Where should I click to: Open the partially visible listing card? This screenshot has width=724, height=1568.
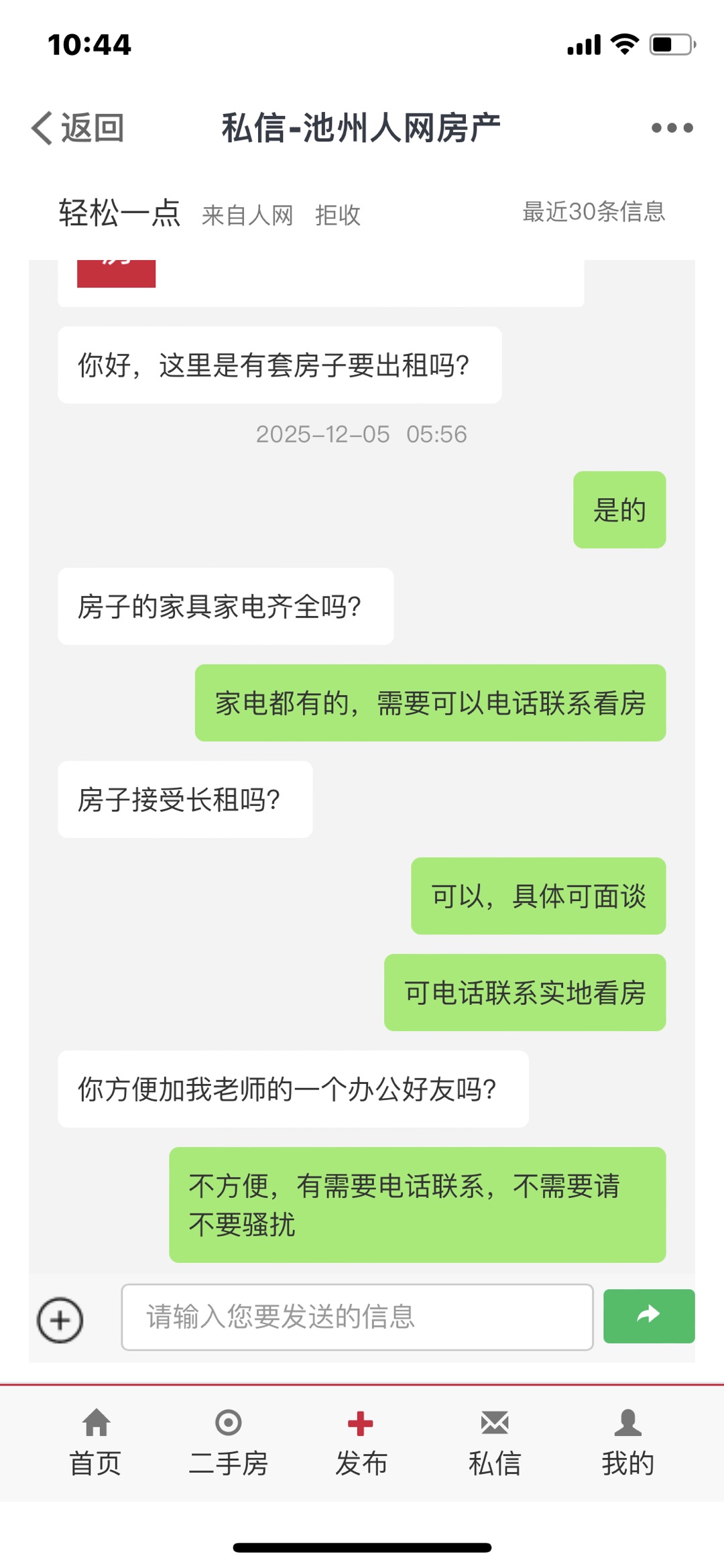(x=320, y=282)
